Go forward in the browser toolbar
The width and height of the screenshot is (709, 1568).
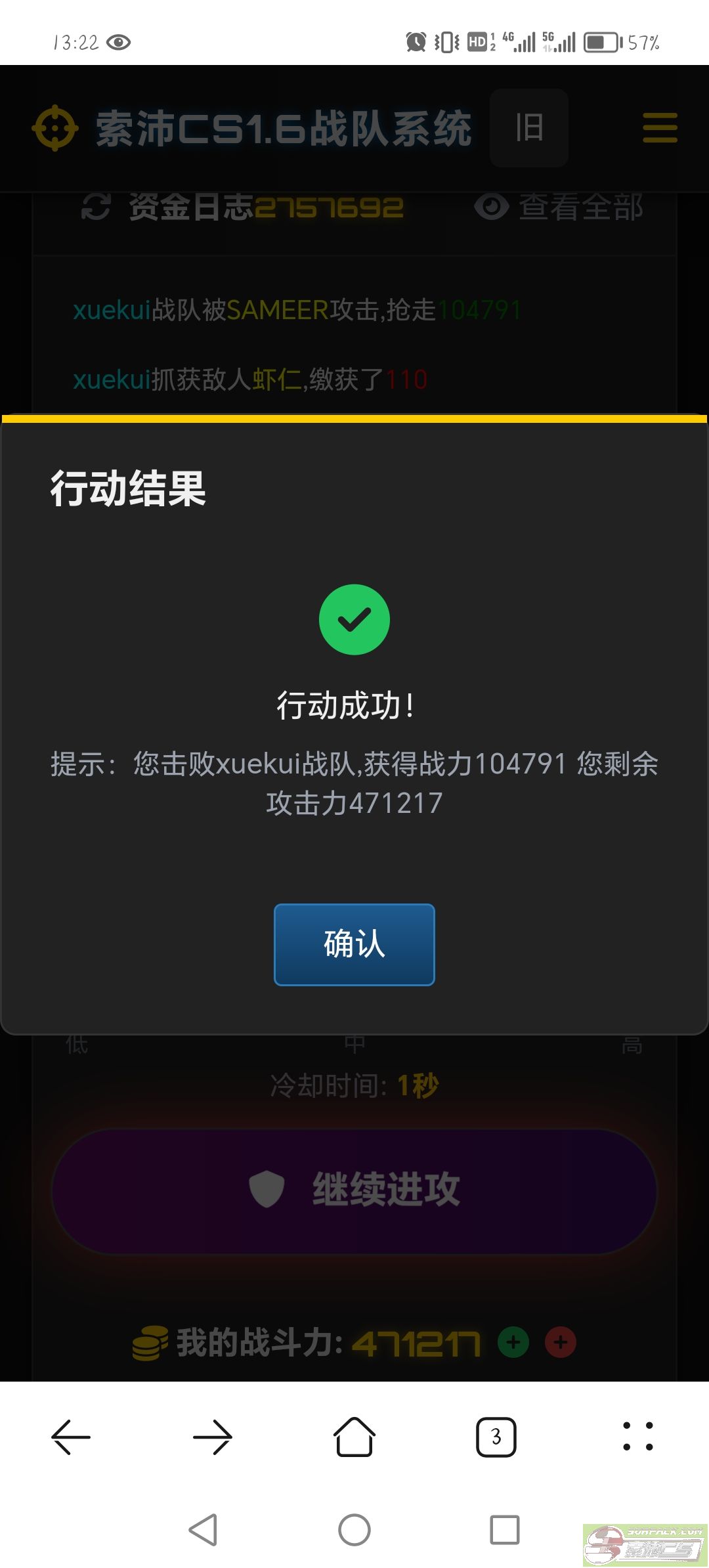(213, 1437)
